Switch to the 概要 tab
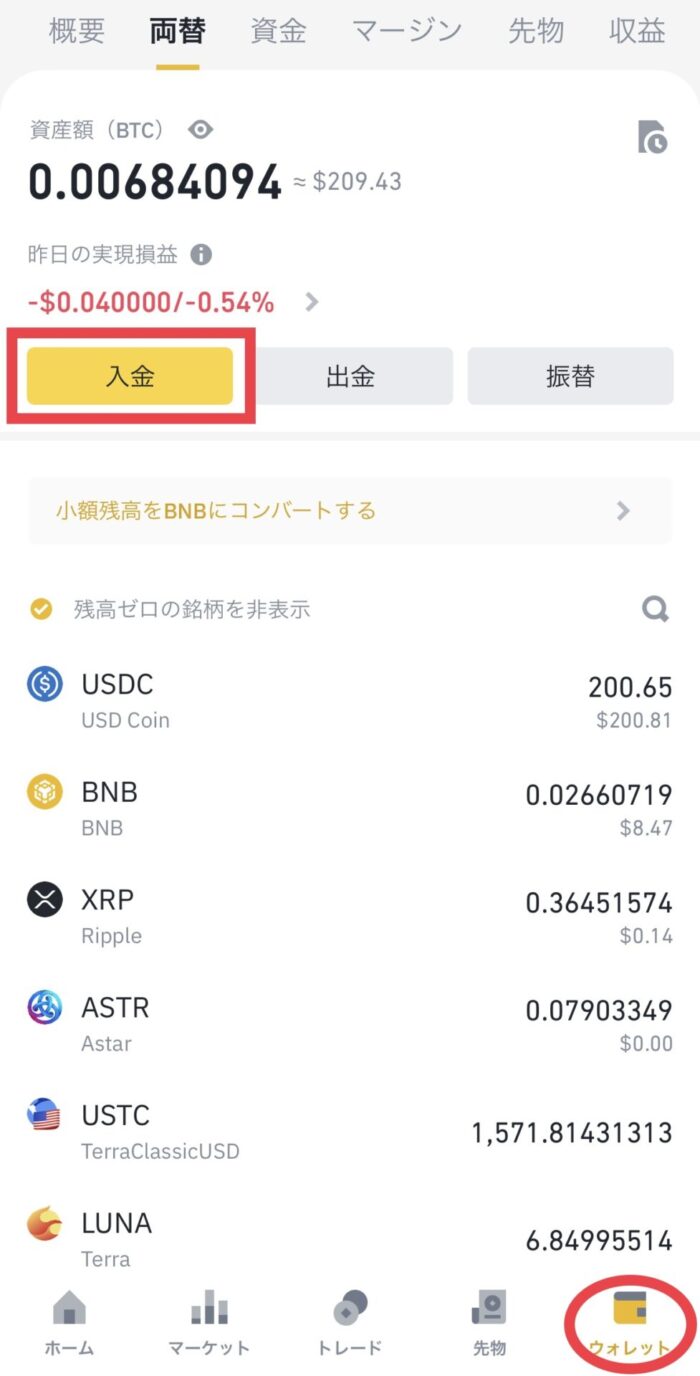The height and width of the screenshot is (1376, 700). [x=77, y=31]
